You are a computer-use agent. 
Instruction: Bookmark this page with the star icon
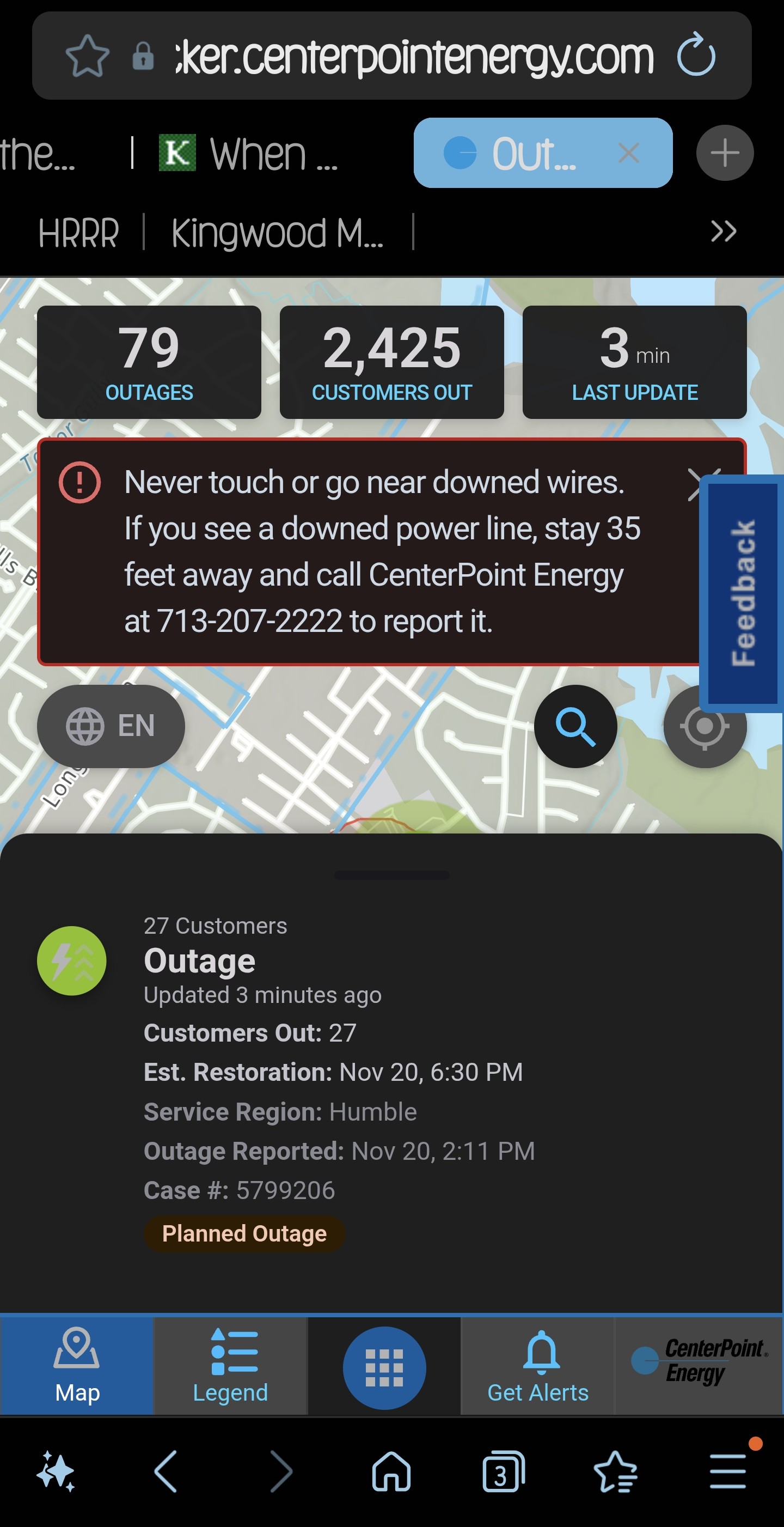87,56
